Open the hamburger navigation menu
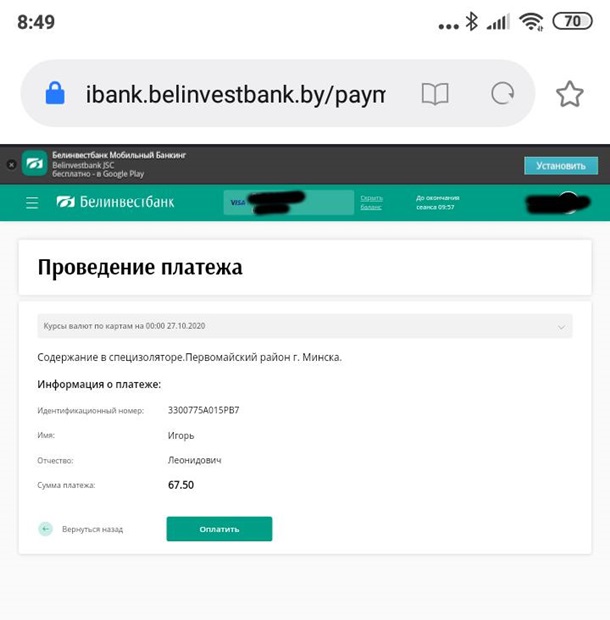The width and height of the screenshot is (610, 620). (32, 203)
